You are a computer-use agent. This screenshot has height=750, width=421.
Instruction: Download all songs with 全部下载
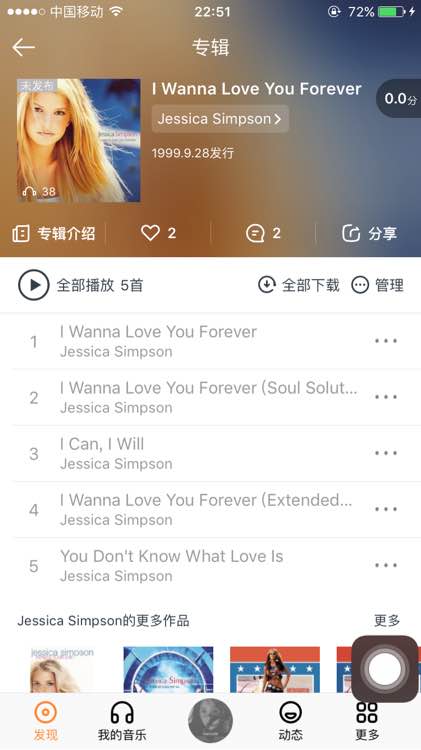point(299,285)
